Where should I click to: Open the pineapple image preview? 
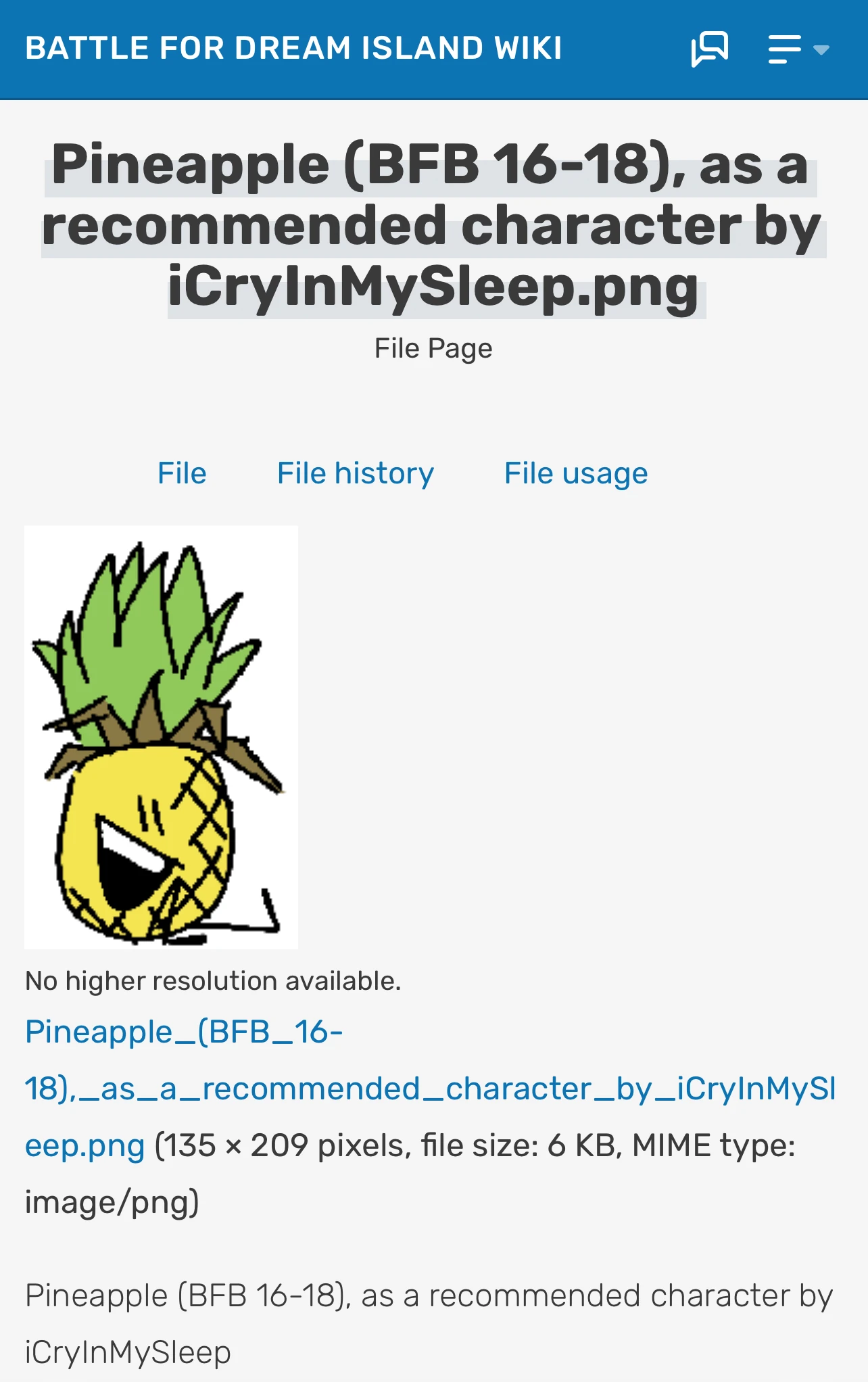pyautogui.click(x=161, y=737)
